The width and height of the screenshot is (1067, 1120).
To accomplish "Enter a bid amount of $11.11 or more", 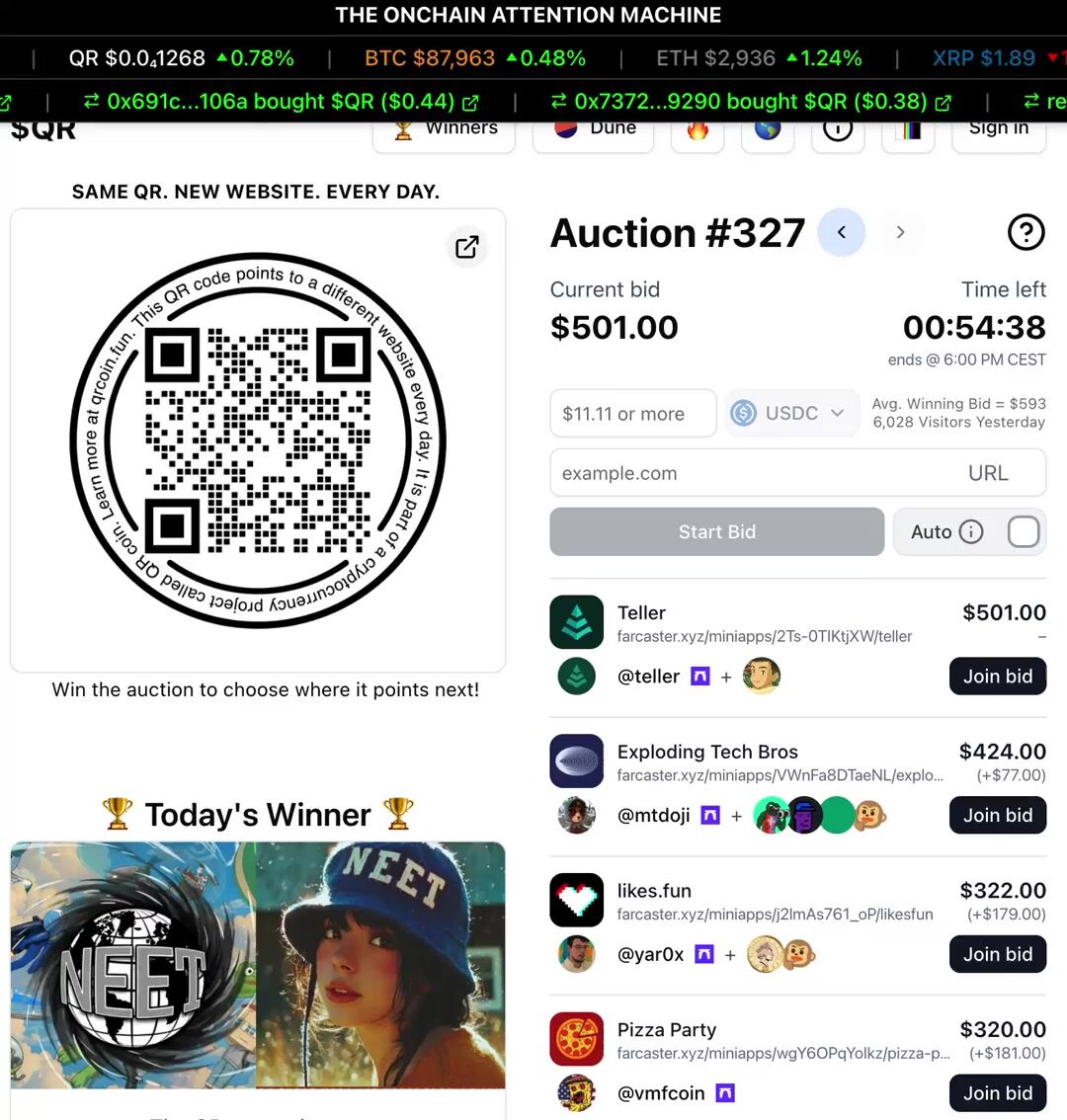I will click(632, 414).
